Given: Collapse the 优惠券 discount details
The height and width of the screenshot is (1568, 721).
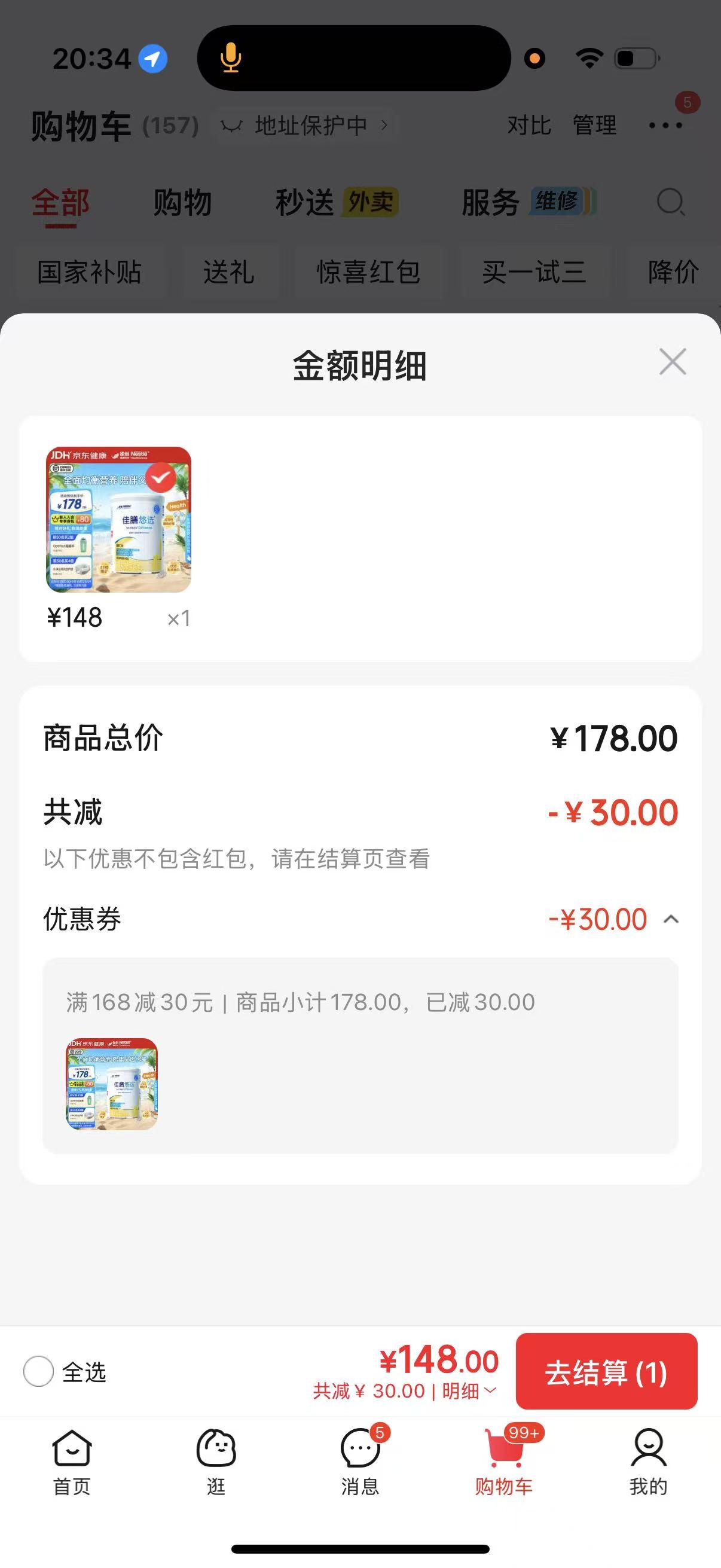Looking at the screenshot, I should [x=671, y=919].
